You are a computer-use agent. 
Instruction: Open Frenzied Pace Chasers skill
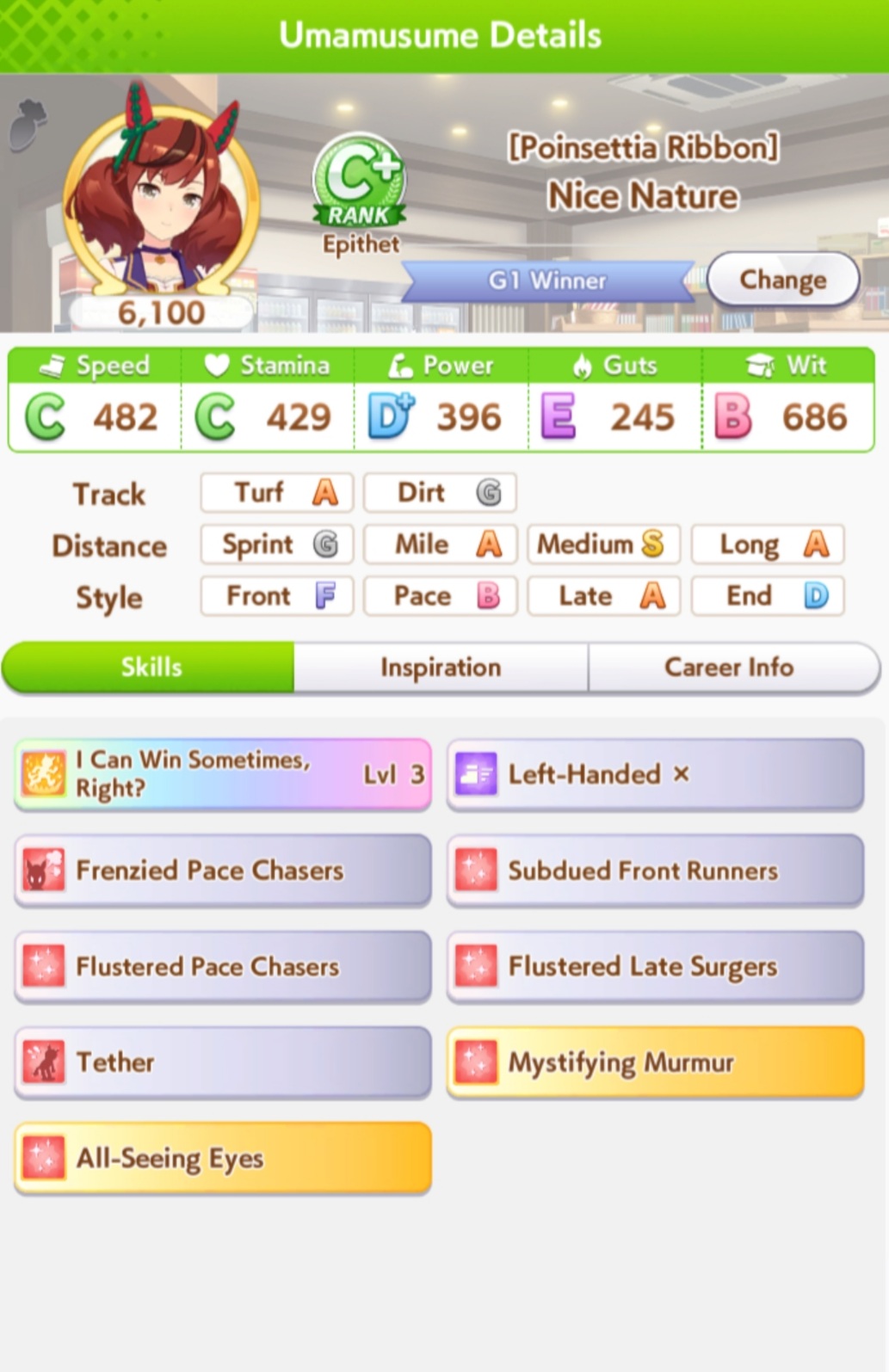pos(223,871)
